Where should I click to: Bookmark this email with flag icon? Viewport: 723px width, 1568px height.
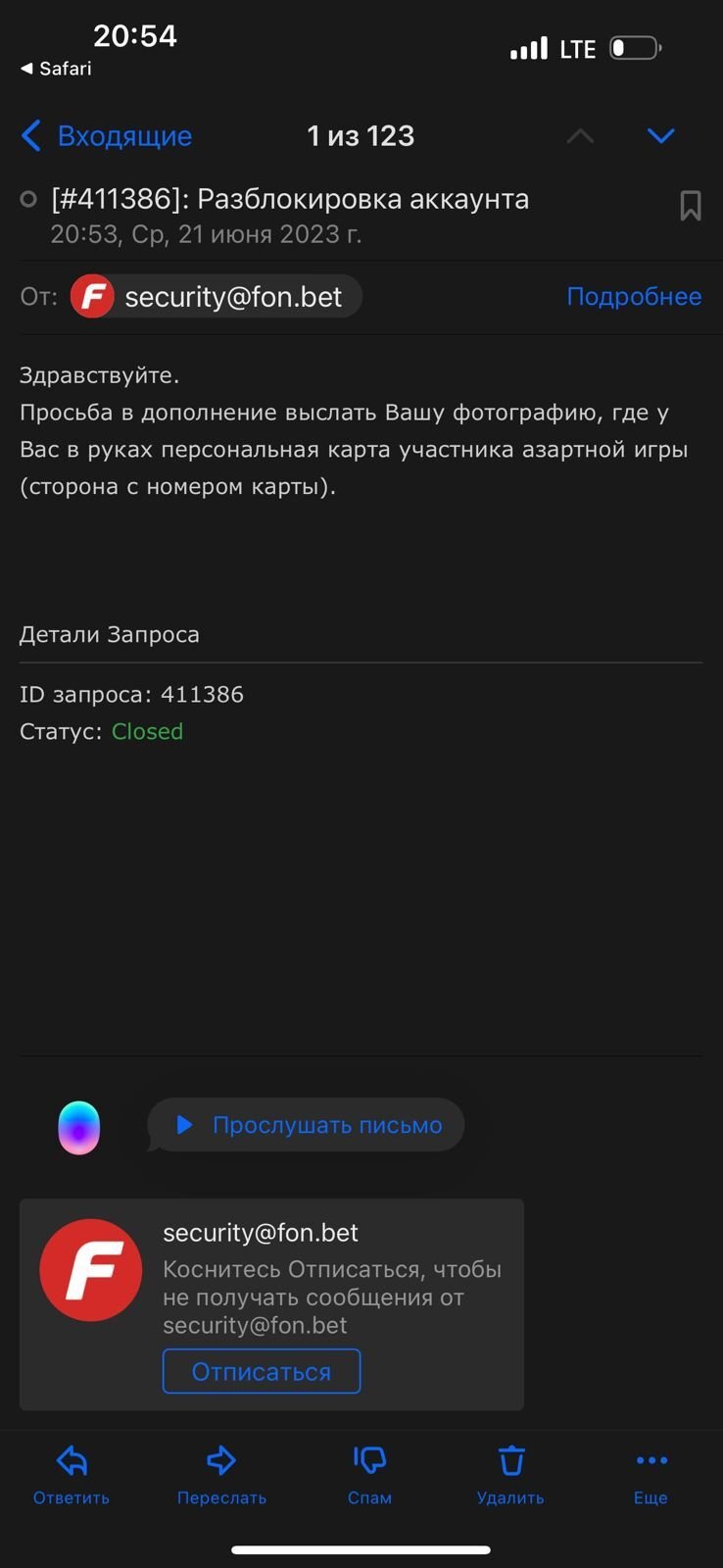[x=691, y=206]
